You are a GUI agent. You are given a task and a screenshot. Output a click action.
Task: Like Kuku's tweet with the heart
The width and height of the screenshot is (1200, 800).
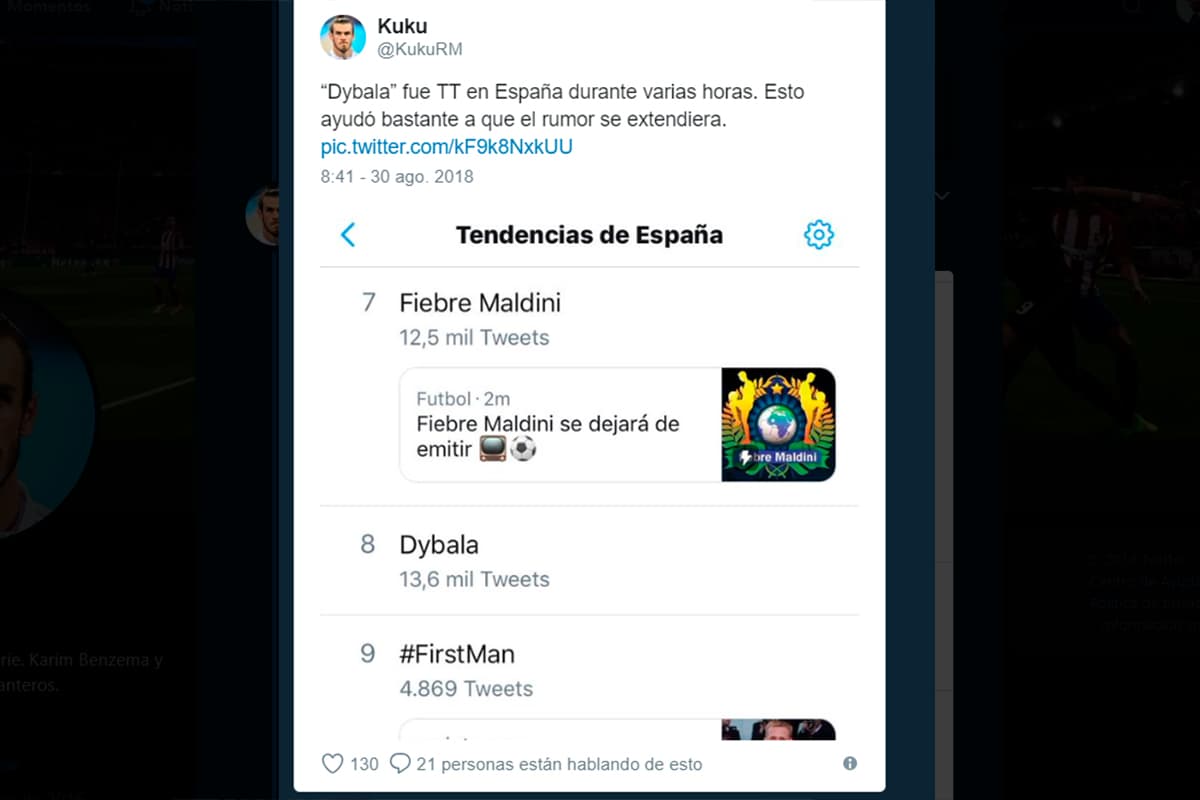[333, 764]
